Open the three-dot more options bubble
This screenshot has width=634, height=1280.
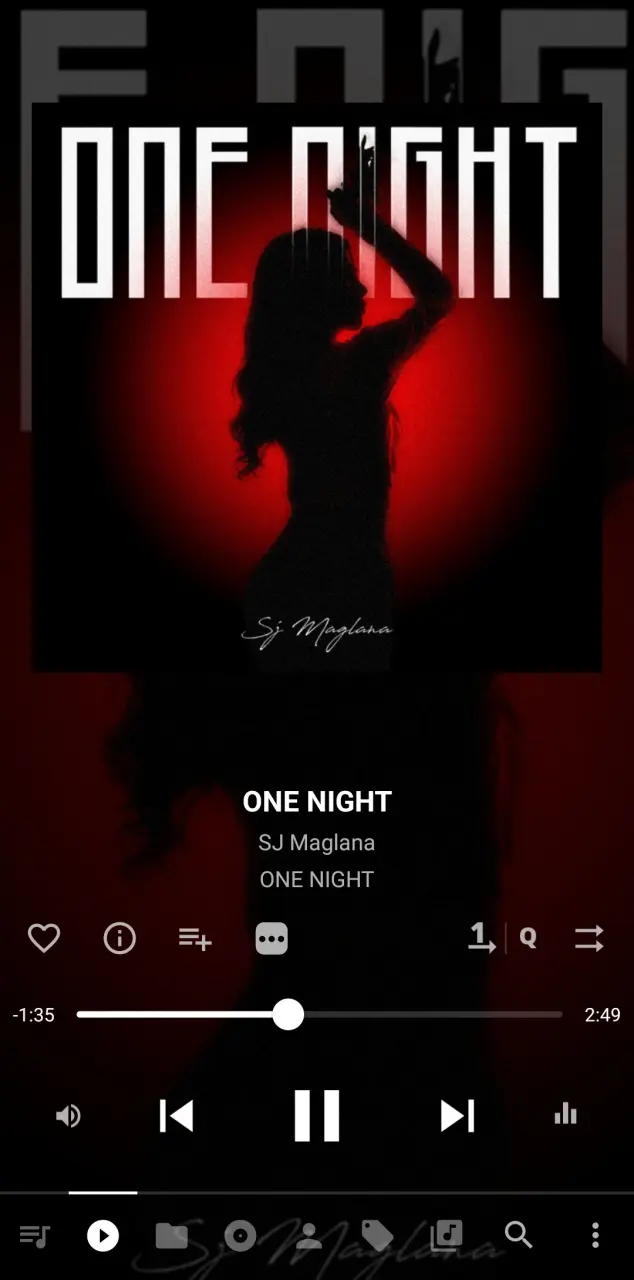(272, 938)
